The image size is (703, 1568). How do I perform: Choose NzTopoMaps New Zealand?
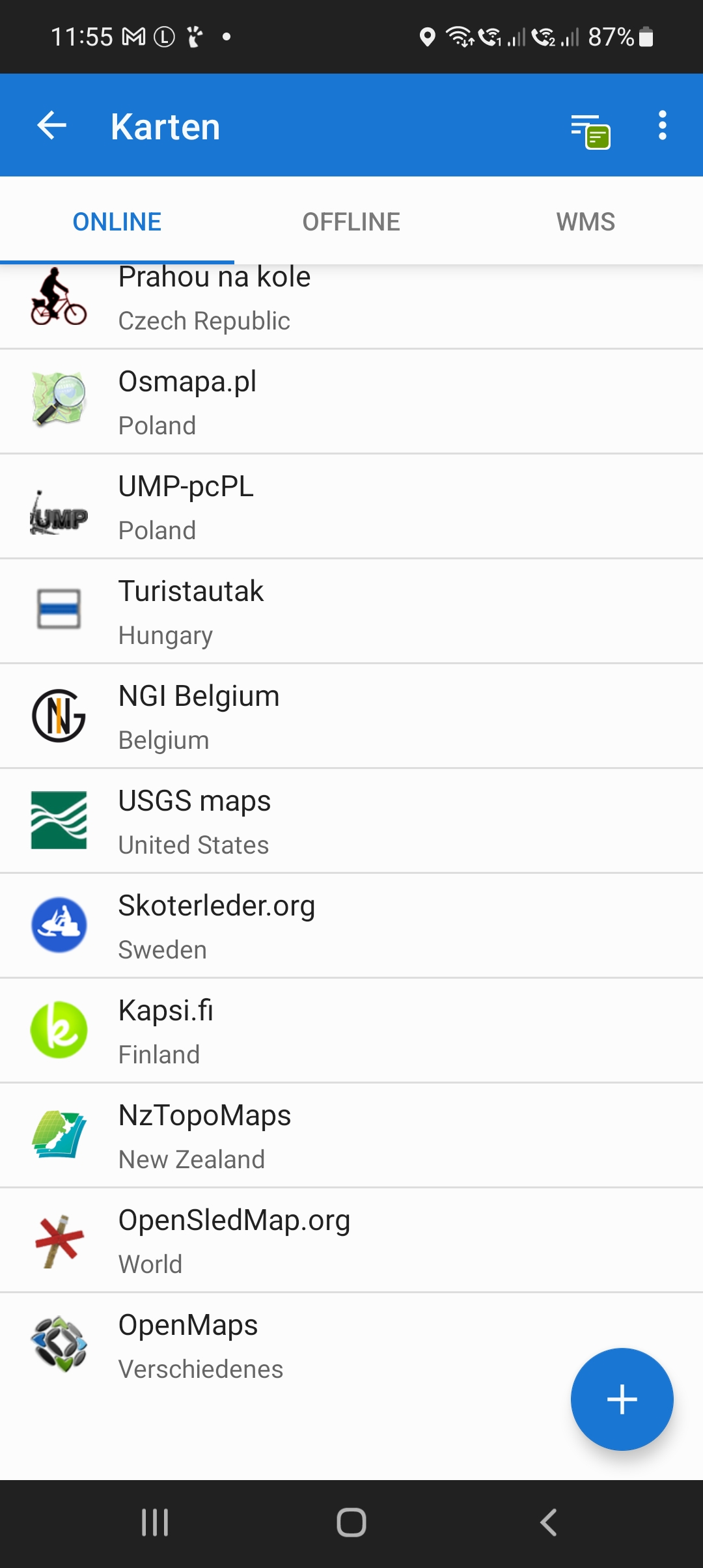(351, 1136)
